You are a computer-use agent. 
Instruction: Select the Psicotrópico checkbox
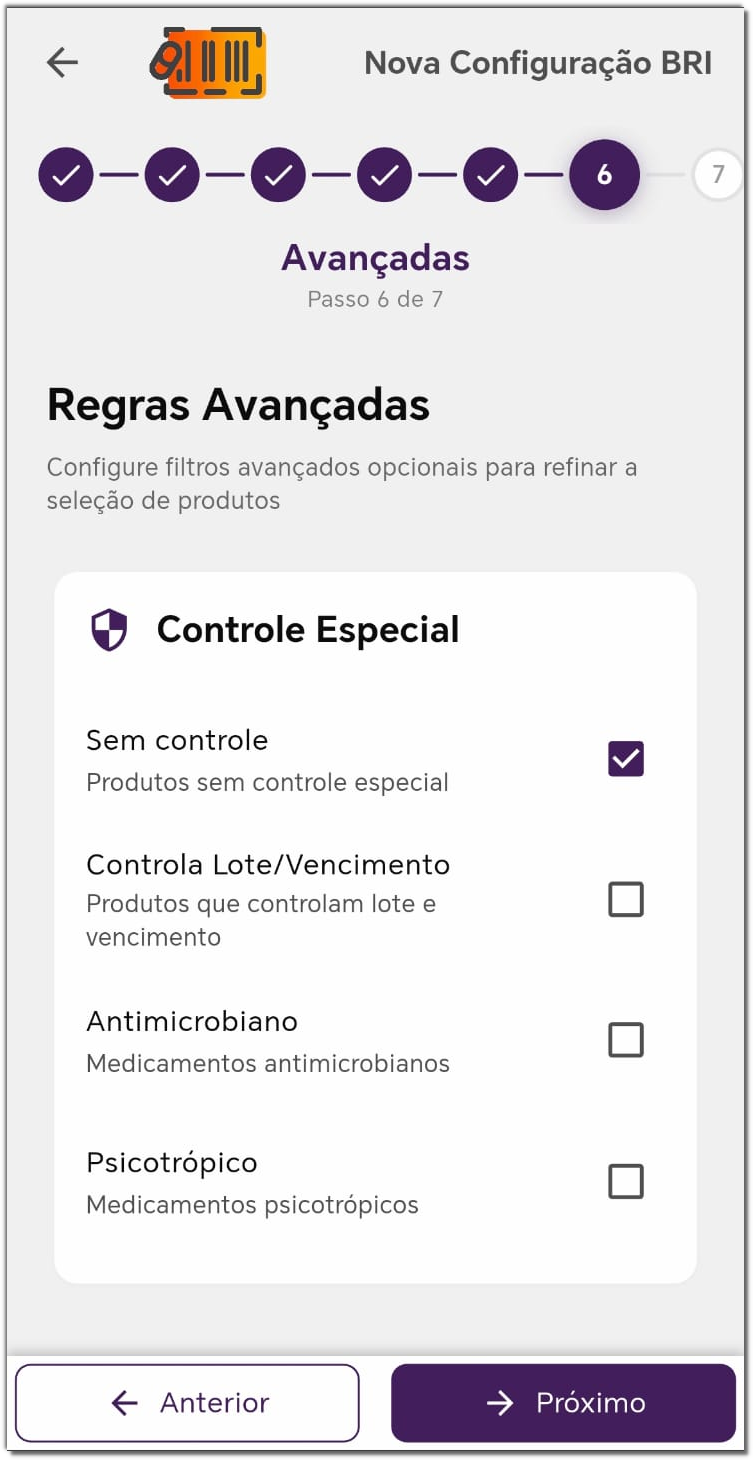point(626,1182)
